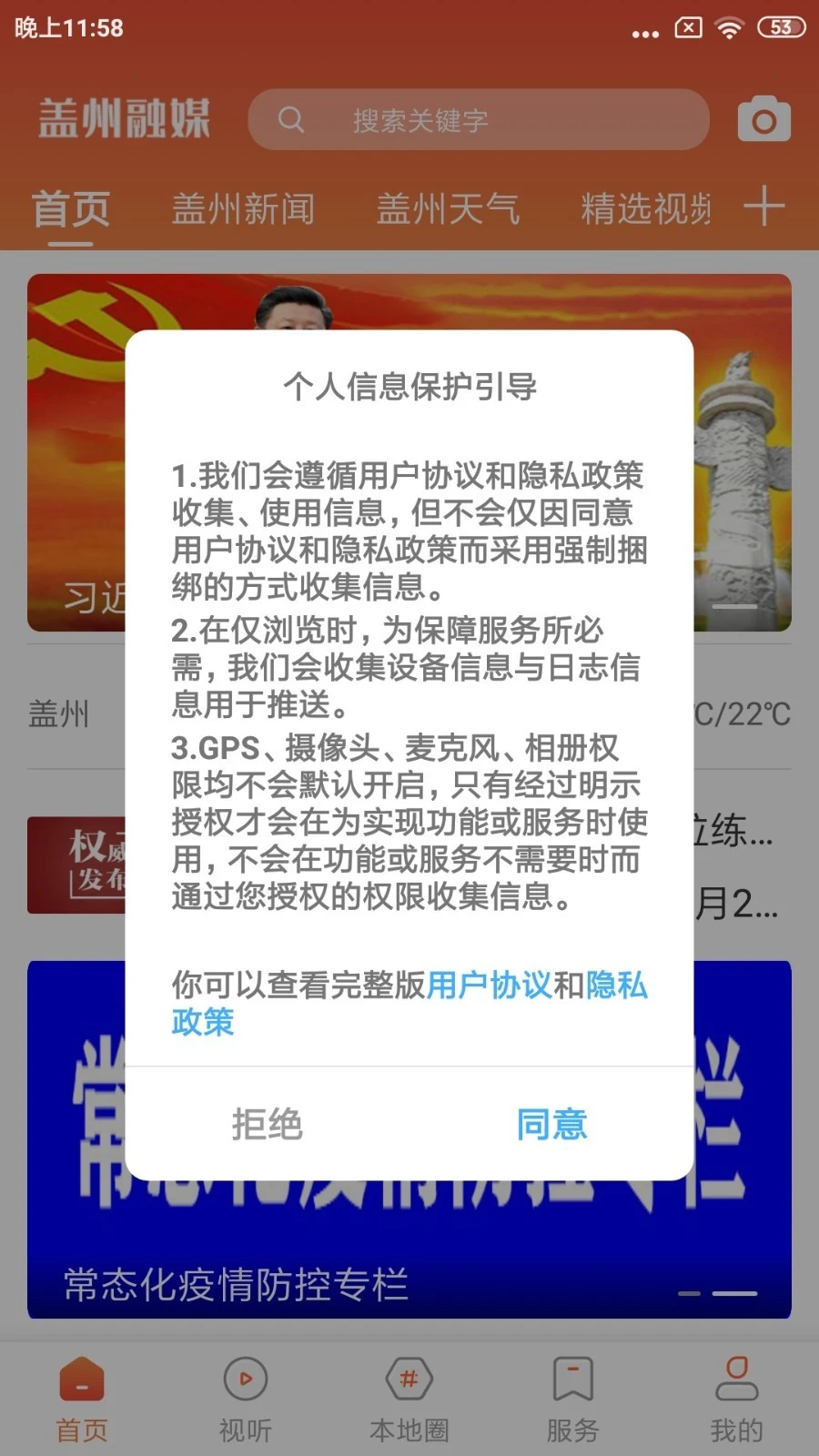Image resolution: width=819 pixels, height=1456 pixels.
Task: Tap the Wi-Fi status indicator
Action: coord(727,28)
